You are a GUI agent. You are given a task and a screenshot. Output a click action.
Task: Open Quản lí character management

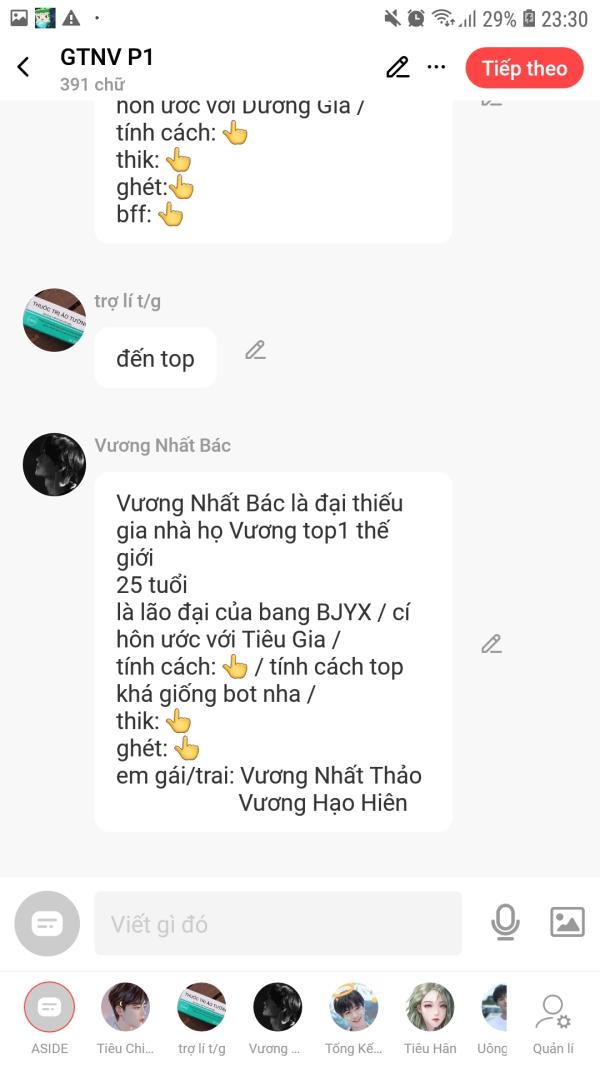tap(552, 1014)
